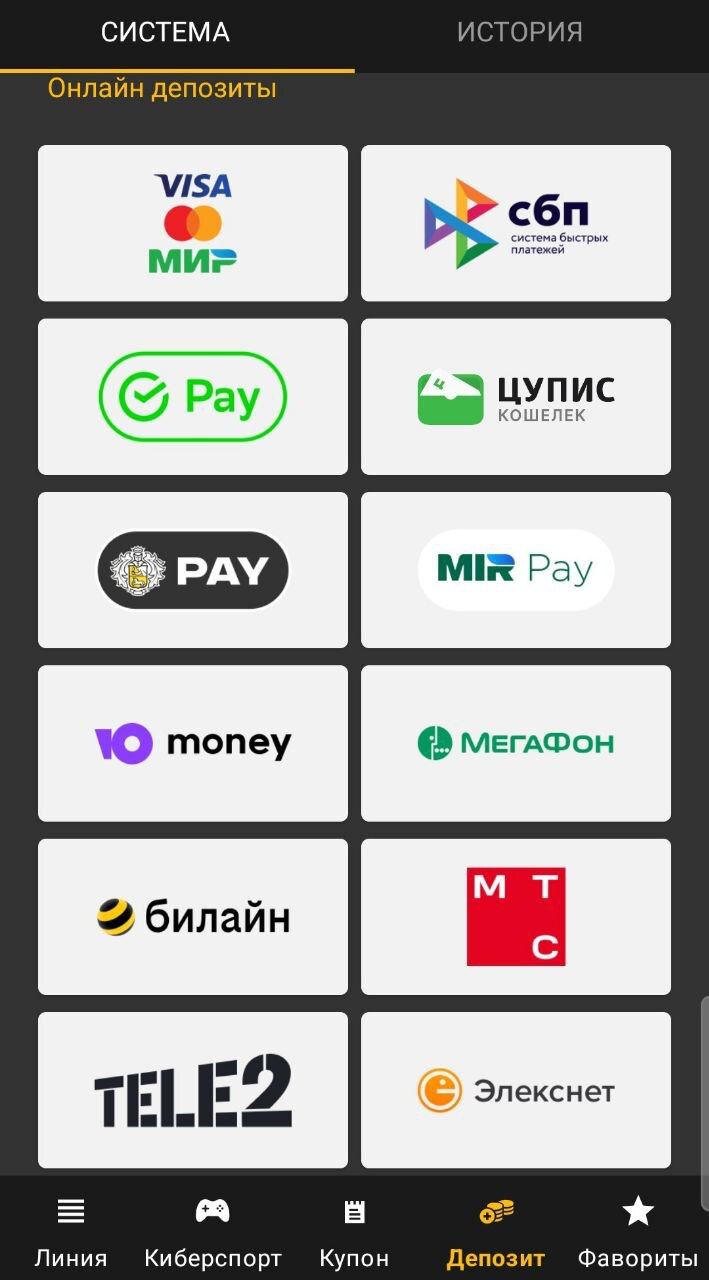Choose the black Tinkoff PAY option
Image resolution: width=709 pixels, height=1280 pixels.
193,570
